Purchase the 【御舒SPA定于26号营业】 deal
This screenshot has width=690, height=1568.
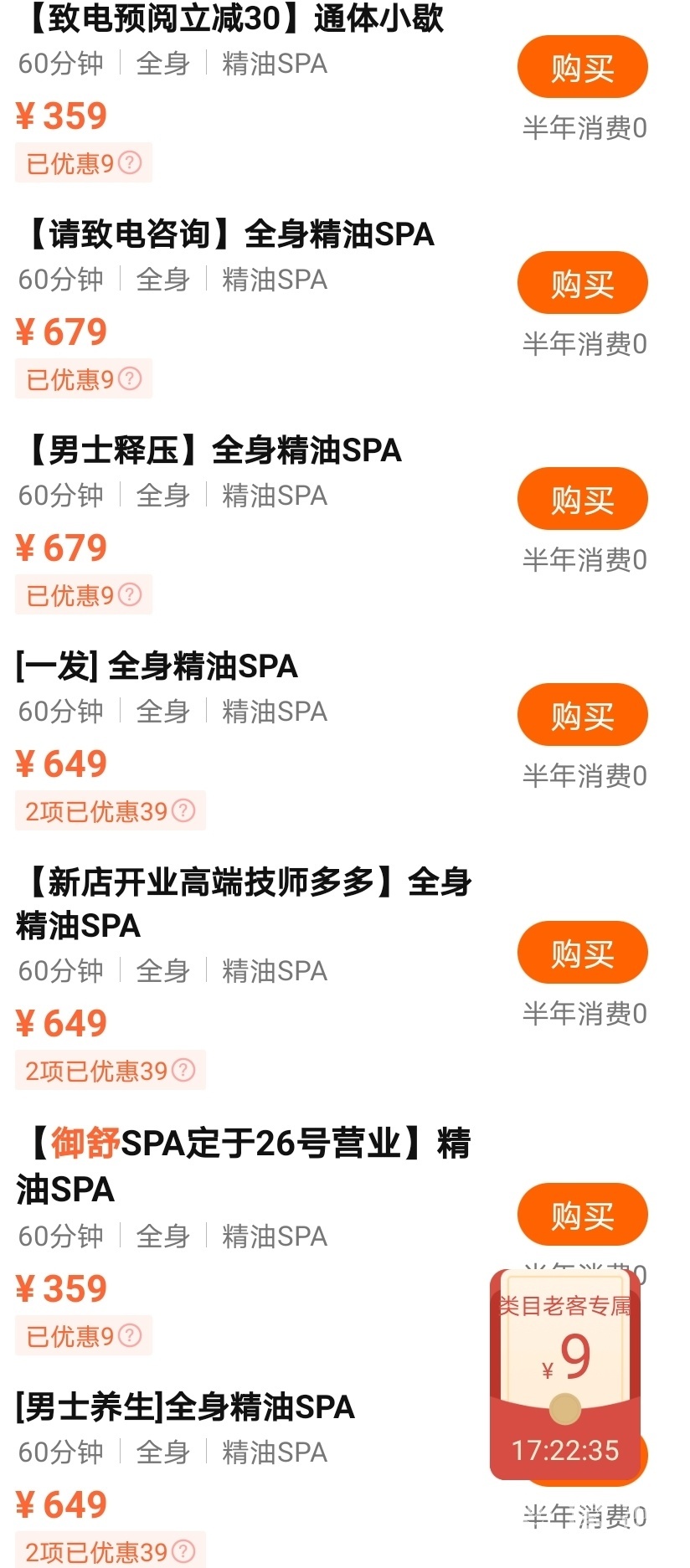(582, 1214)
